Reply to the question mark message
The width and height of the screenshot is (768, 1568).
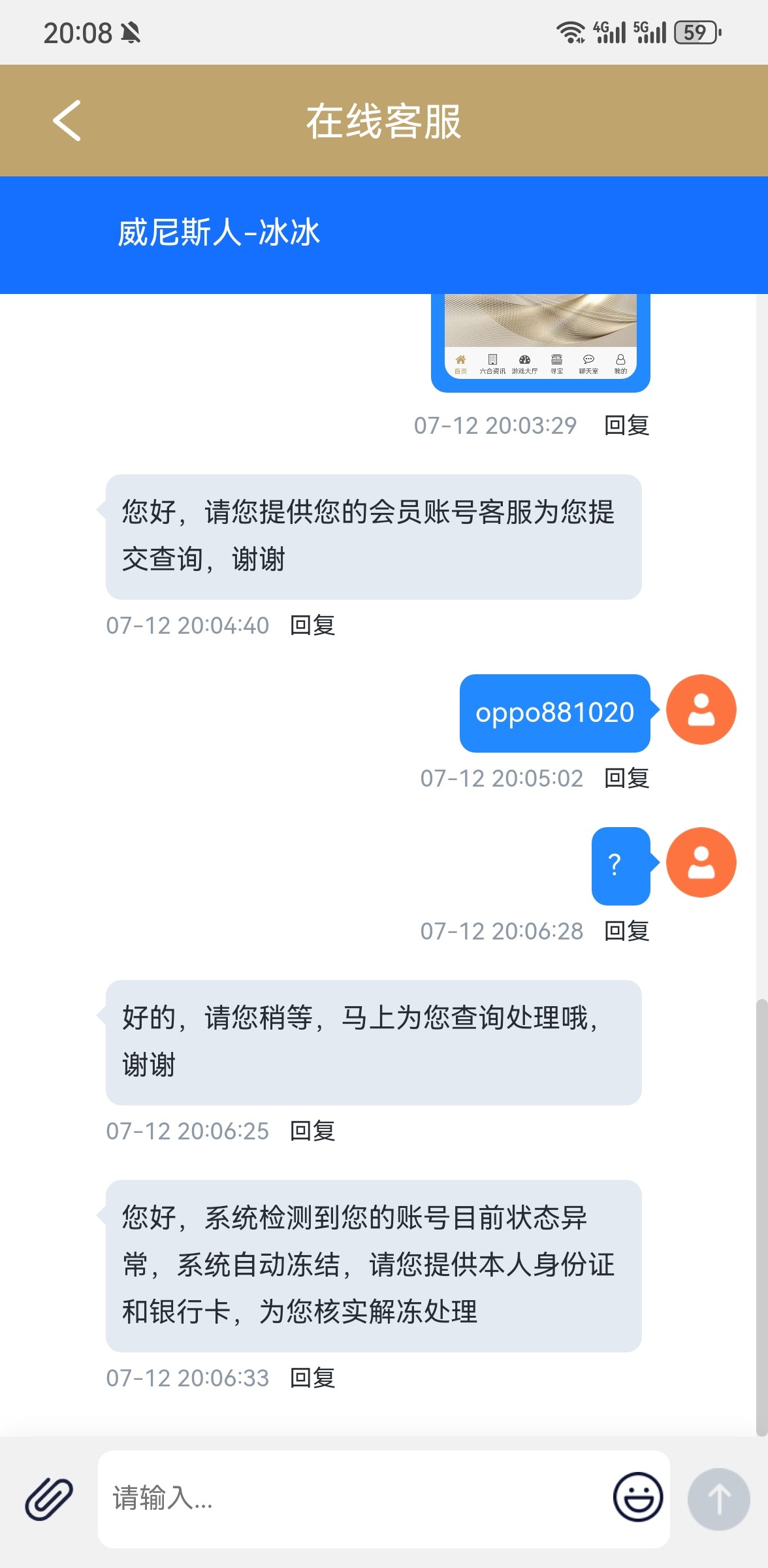626,931
